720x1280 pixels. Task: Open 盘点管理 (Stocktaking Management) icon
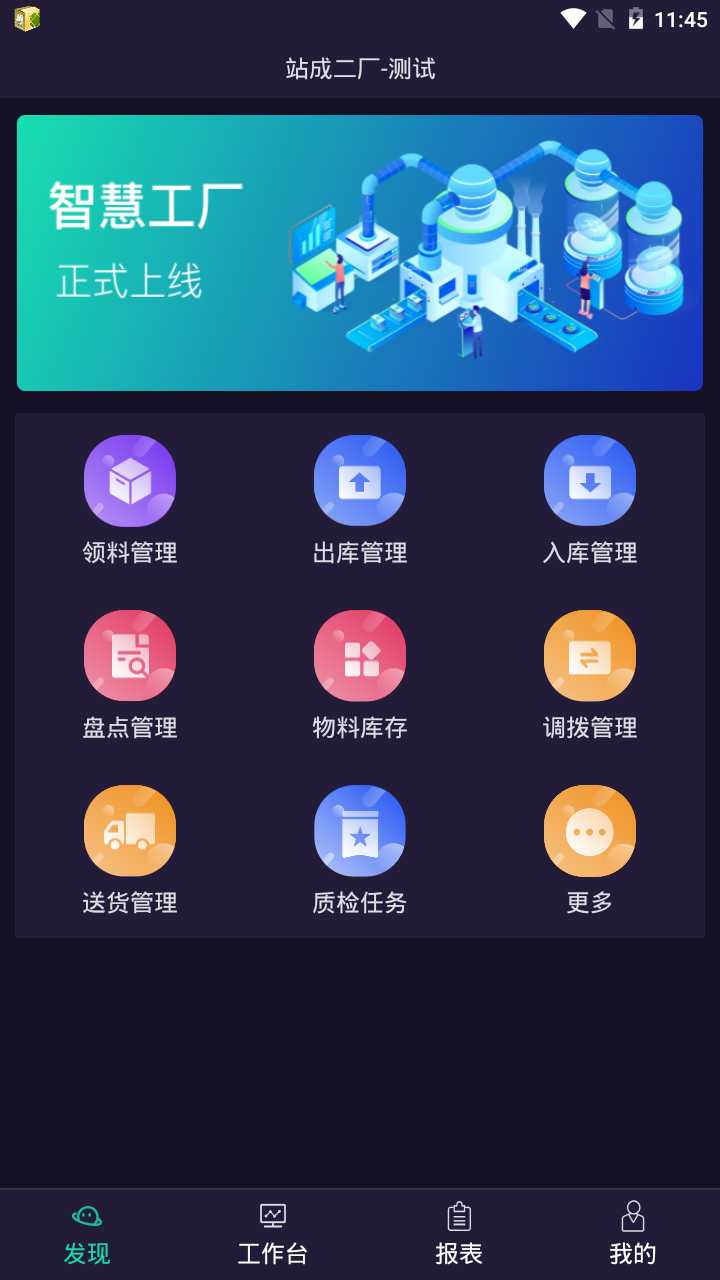click(x=130, y=655)
